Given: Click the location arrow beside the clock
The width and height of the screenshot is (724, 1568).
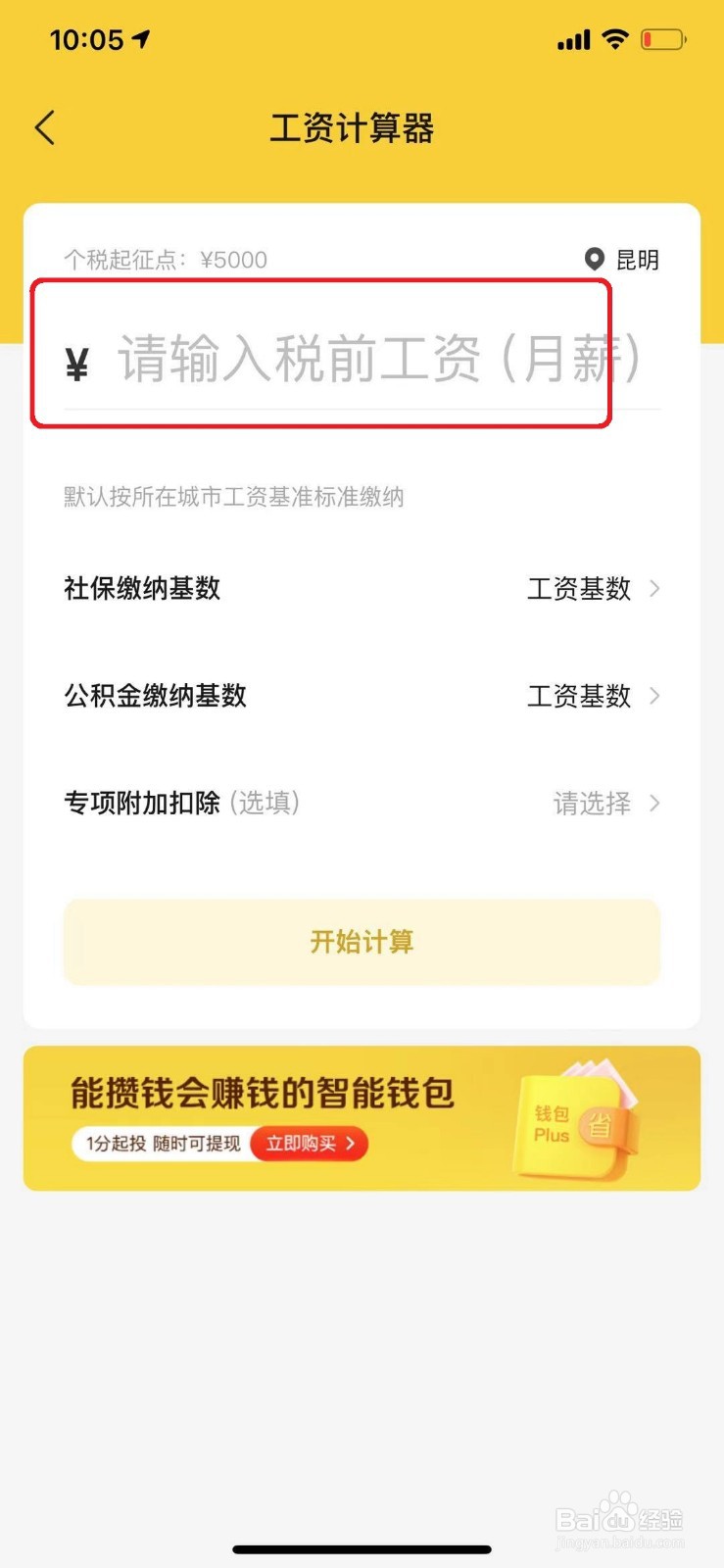Looking at the screenshot, I should [140, 37].
